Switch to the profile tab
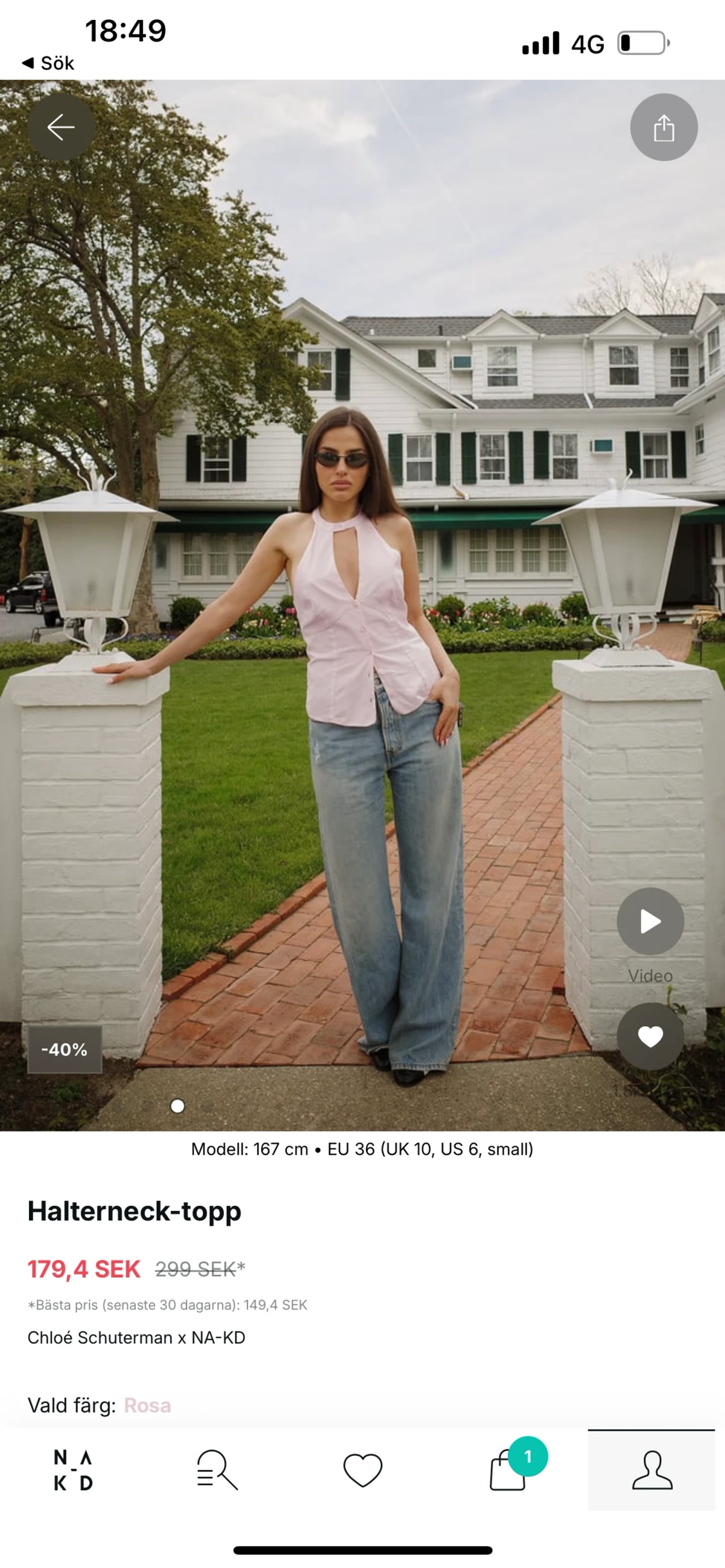Screen dimensions: 725x1568 point(652,1469)
